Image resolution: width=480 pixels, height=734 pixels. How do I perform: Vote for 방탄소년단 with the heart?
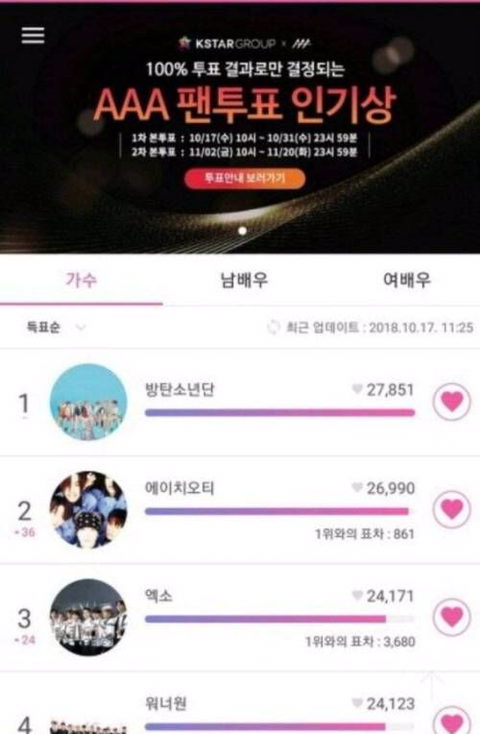451,402
